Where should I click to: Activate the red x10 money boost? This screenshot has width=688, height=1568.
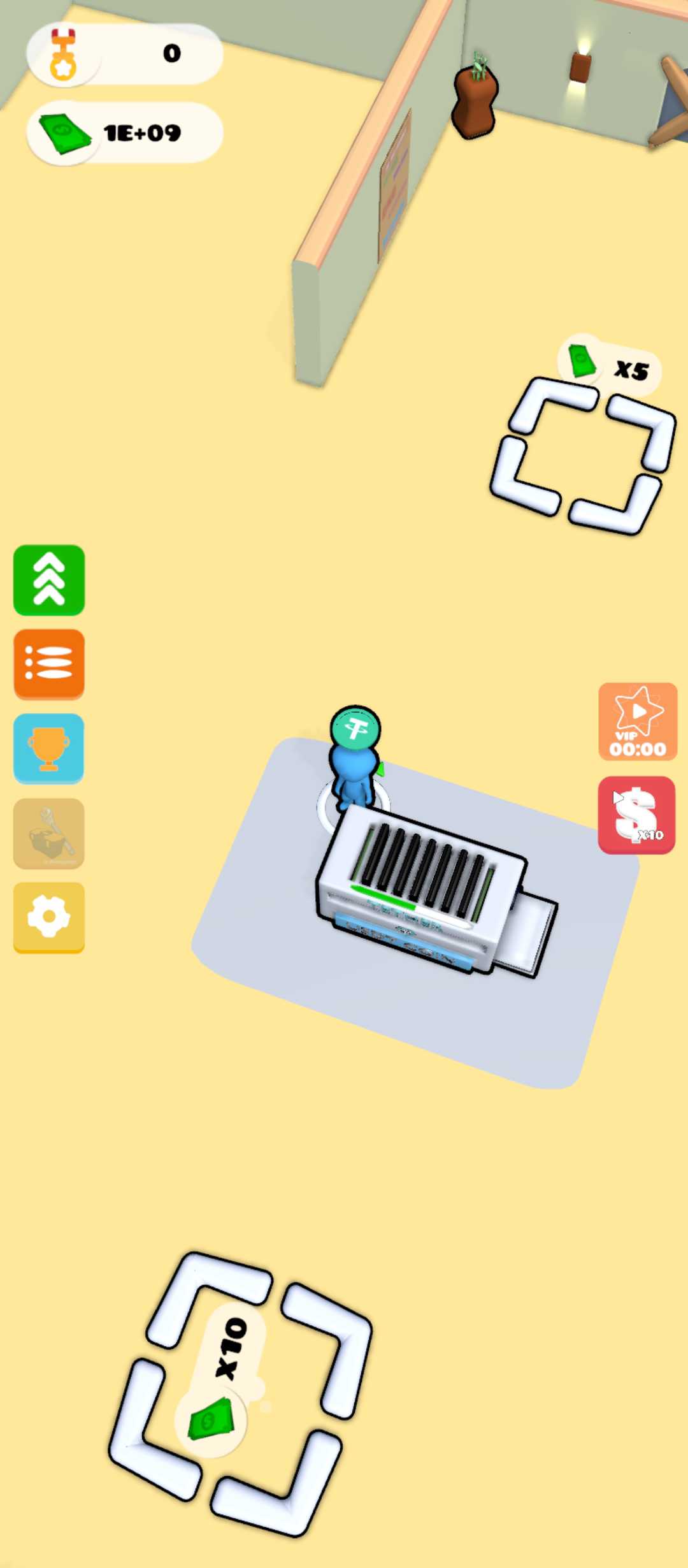[x=636, y=815]
